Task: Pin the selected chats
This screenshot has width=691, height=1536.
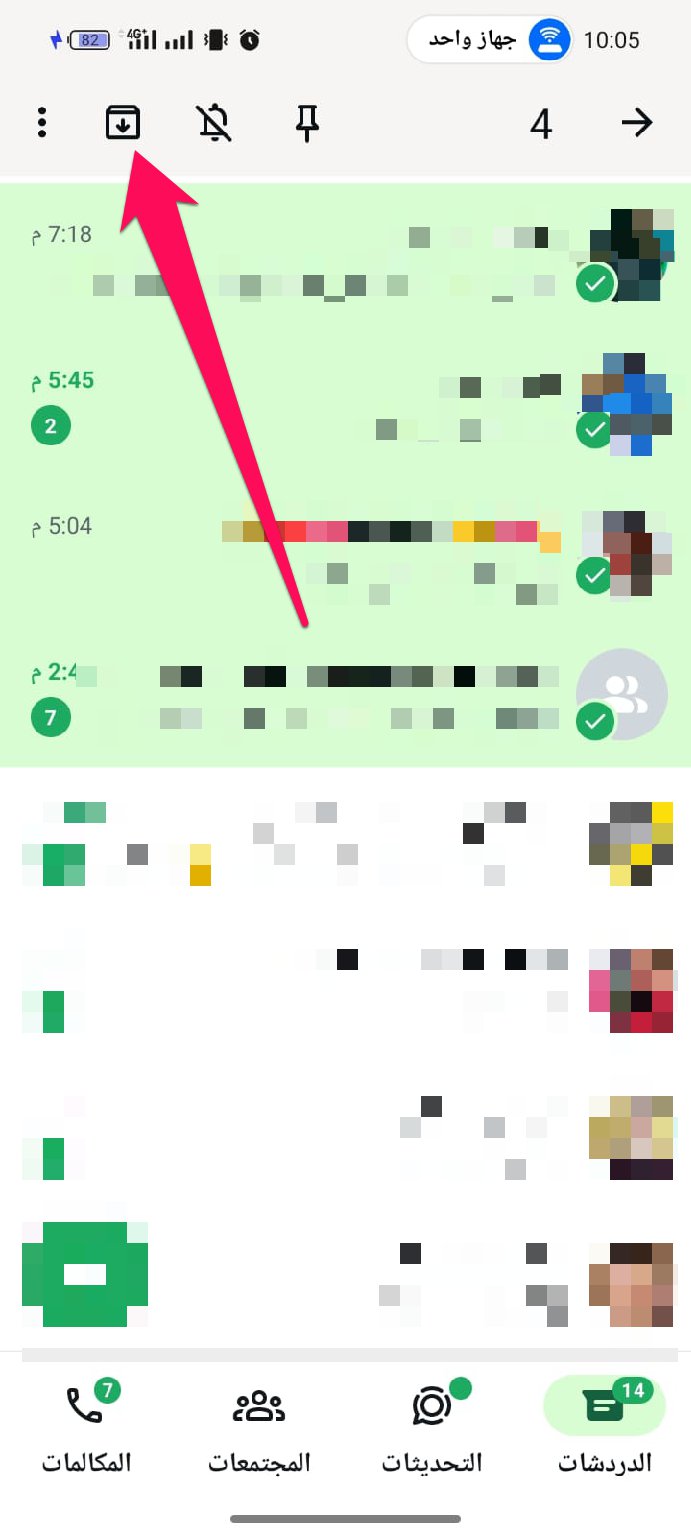Action: tap(307, 124)
